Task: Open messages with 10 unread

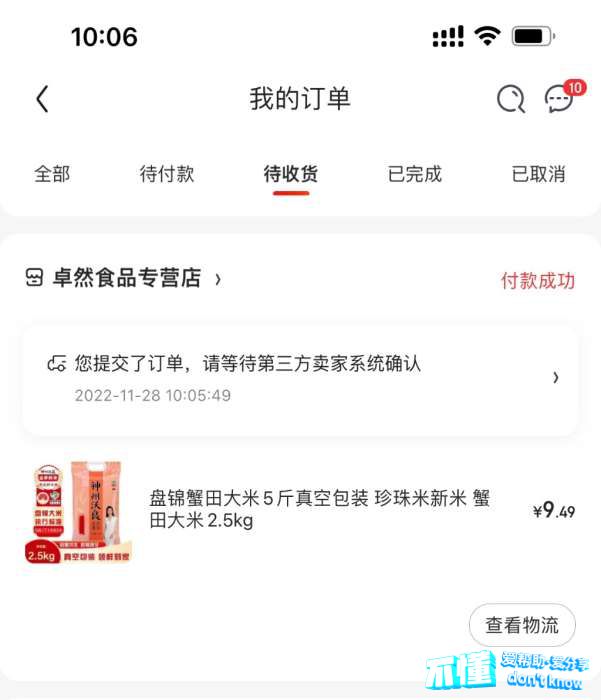Action: click(x=559, y=98)
